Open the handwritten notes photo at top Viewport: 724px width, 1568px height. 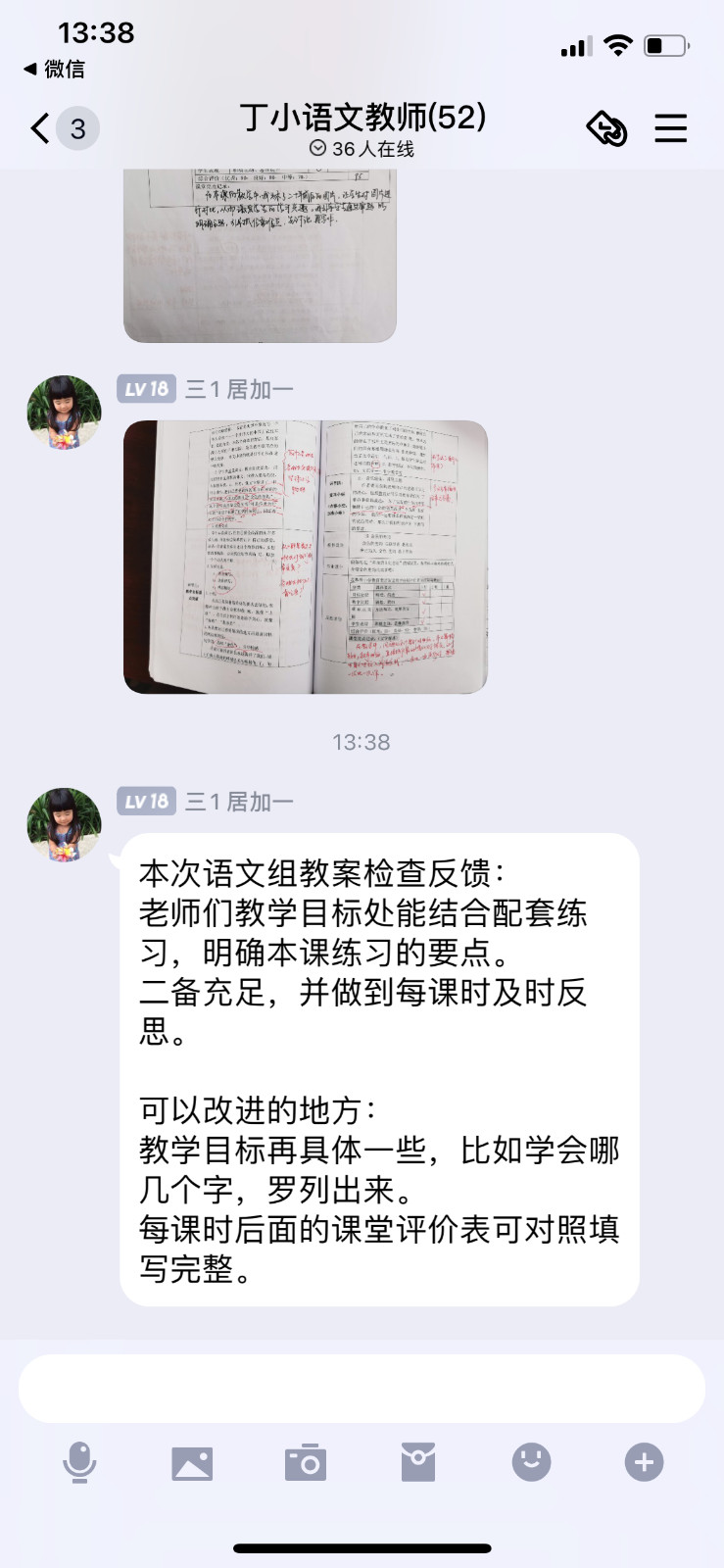[260, 255]
